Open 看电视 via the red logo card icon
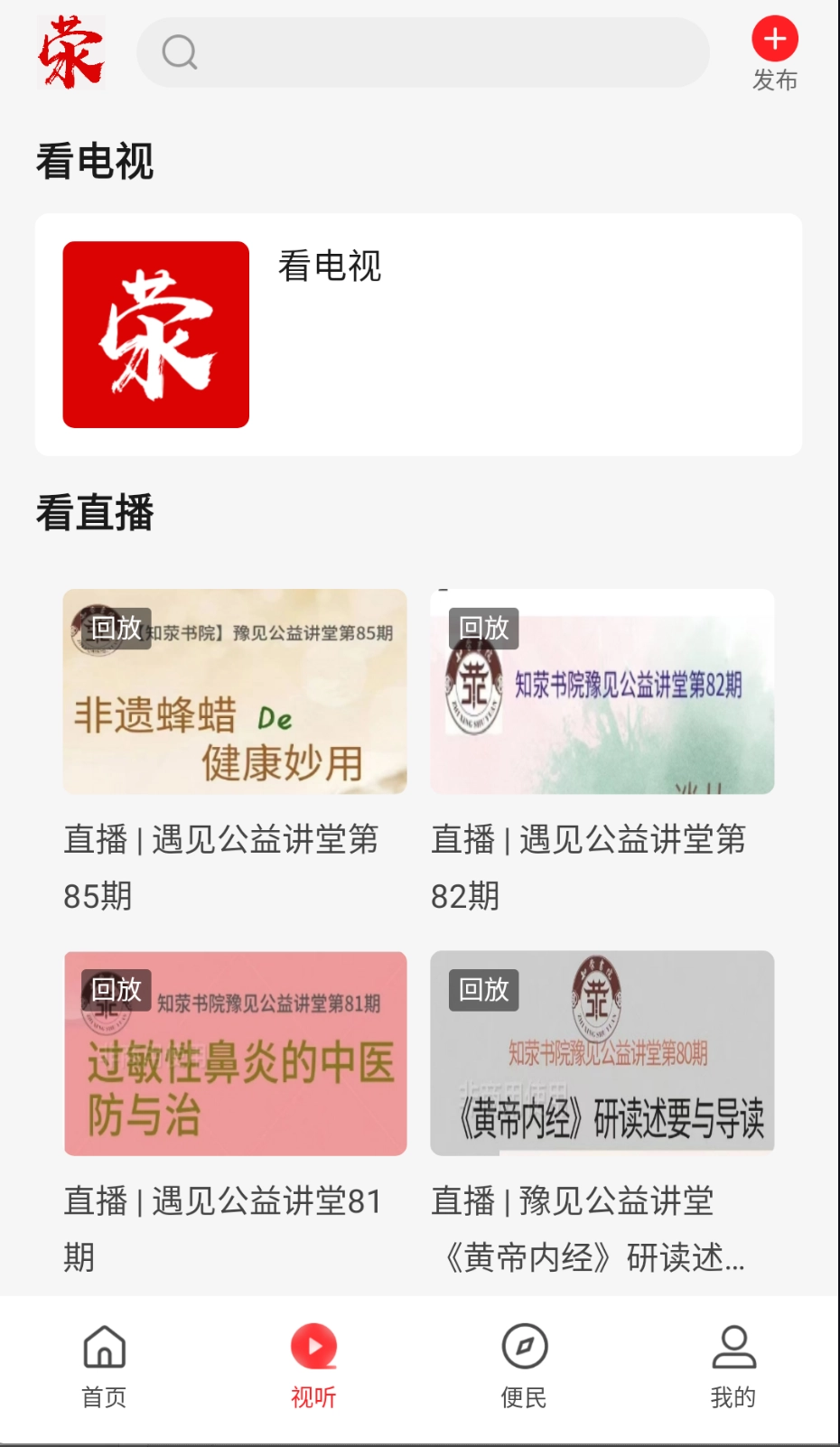 click(x=154, y=332)
